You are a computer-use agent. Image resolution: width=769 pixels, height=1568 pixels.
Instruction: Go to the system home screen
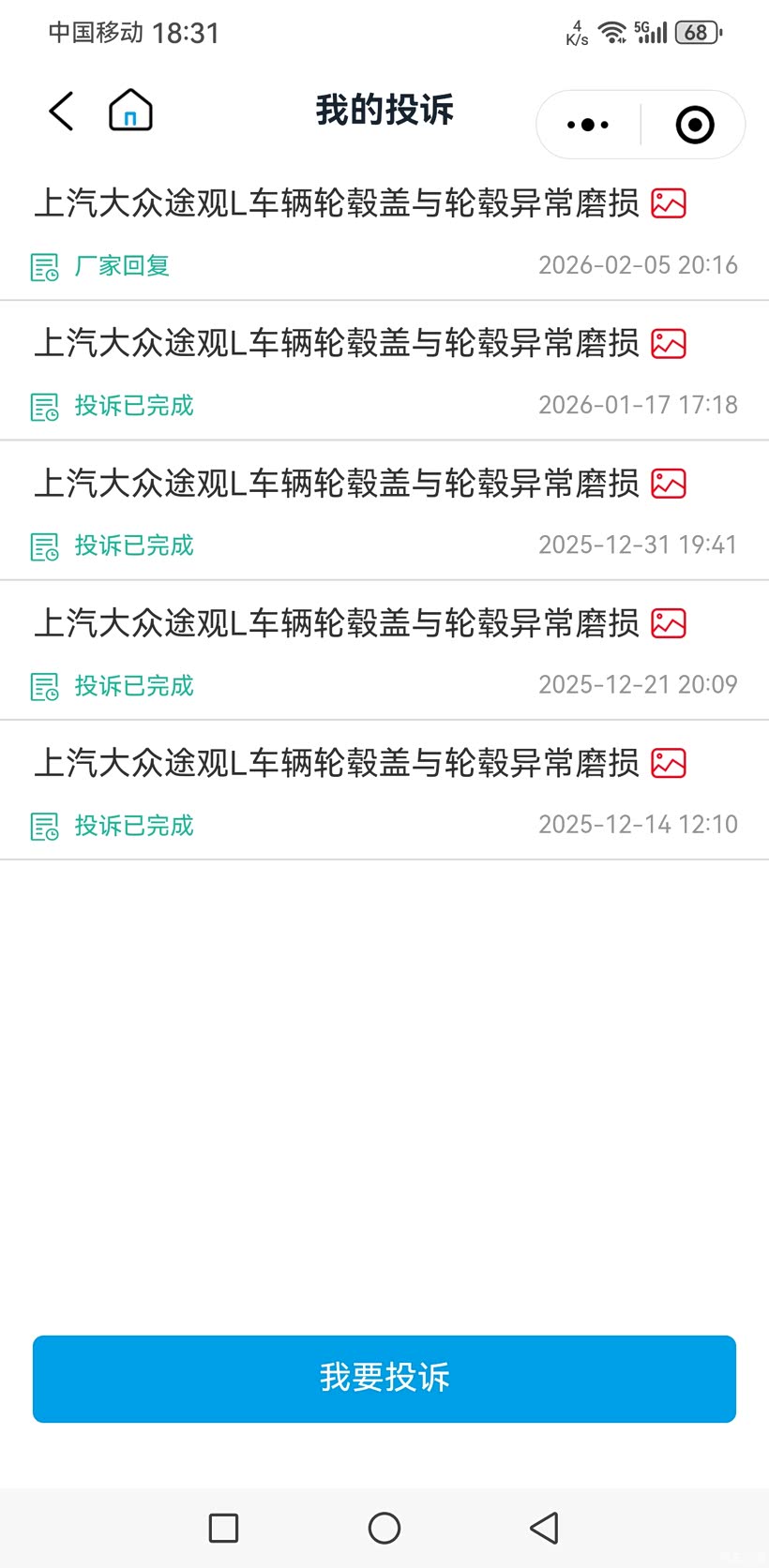click(384, 1528)
